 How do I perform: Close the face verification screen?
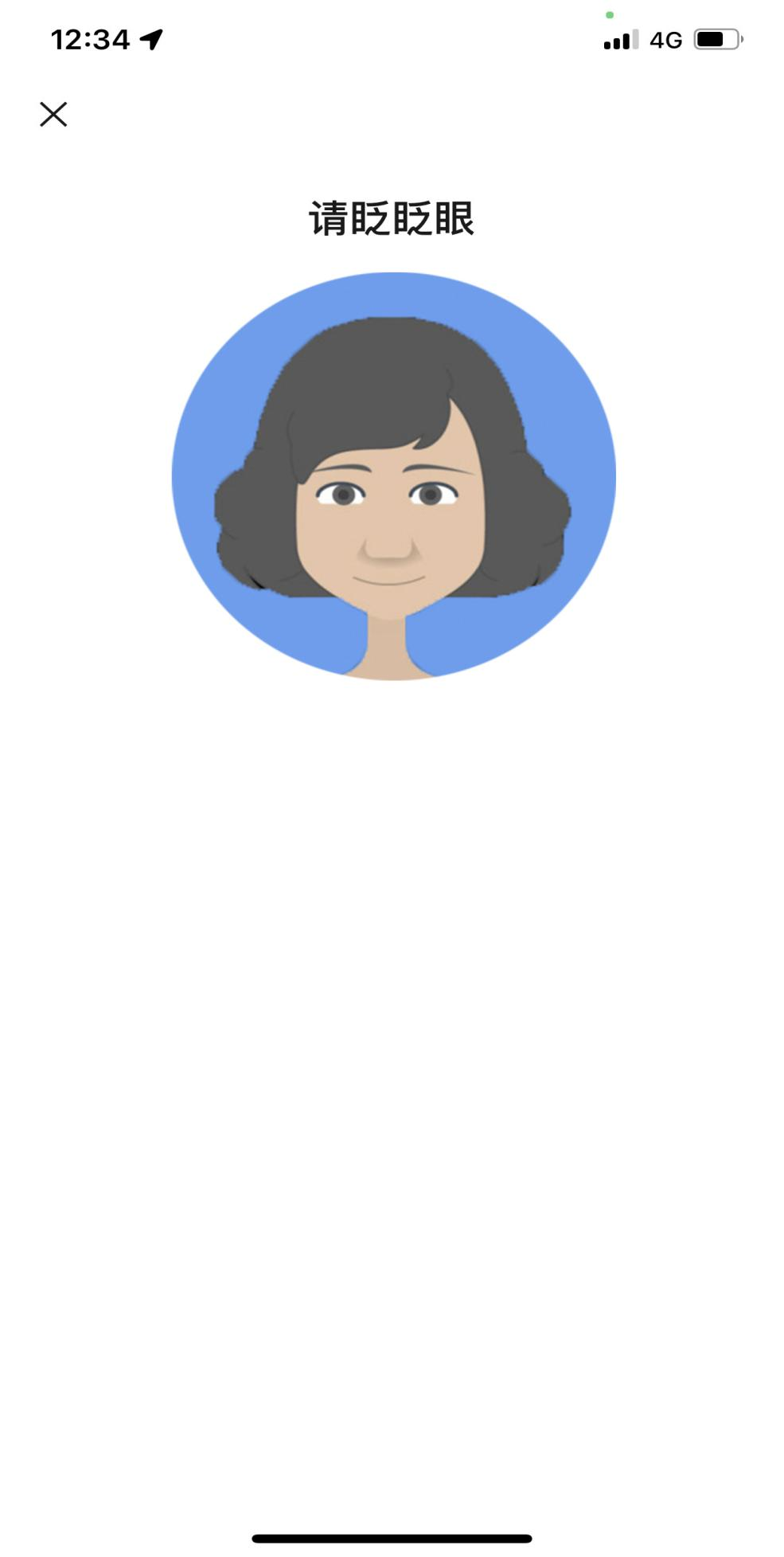click(53, 114)
